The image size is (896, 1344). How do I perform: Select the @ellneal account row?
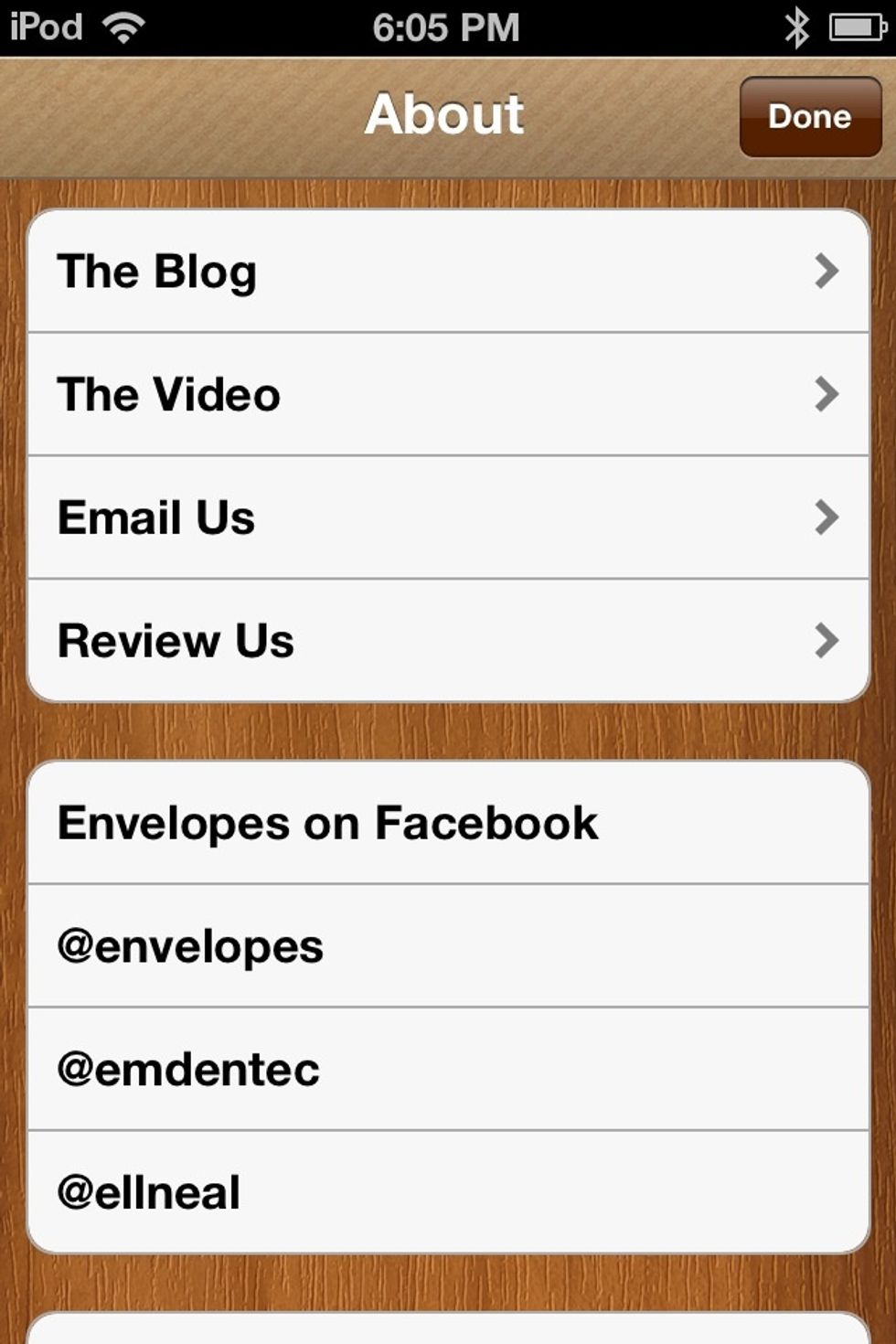point(448,1192)
